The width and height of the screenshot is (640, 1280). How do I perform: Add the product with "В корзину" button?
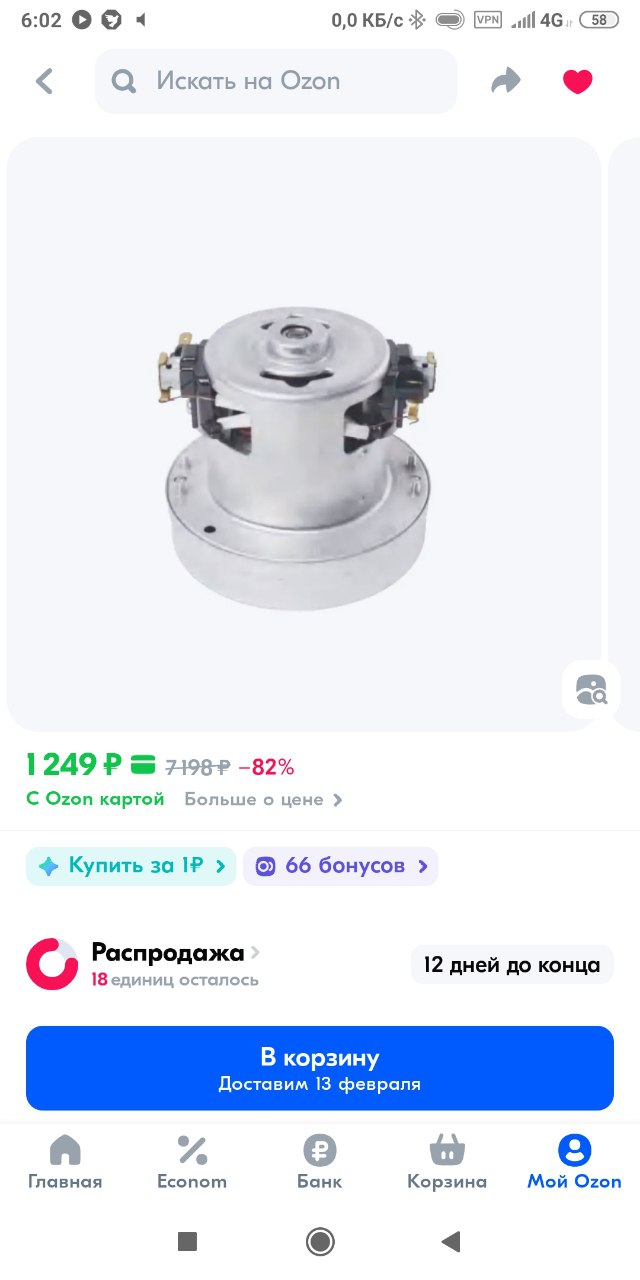tap(320, 1068)
